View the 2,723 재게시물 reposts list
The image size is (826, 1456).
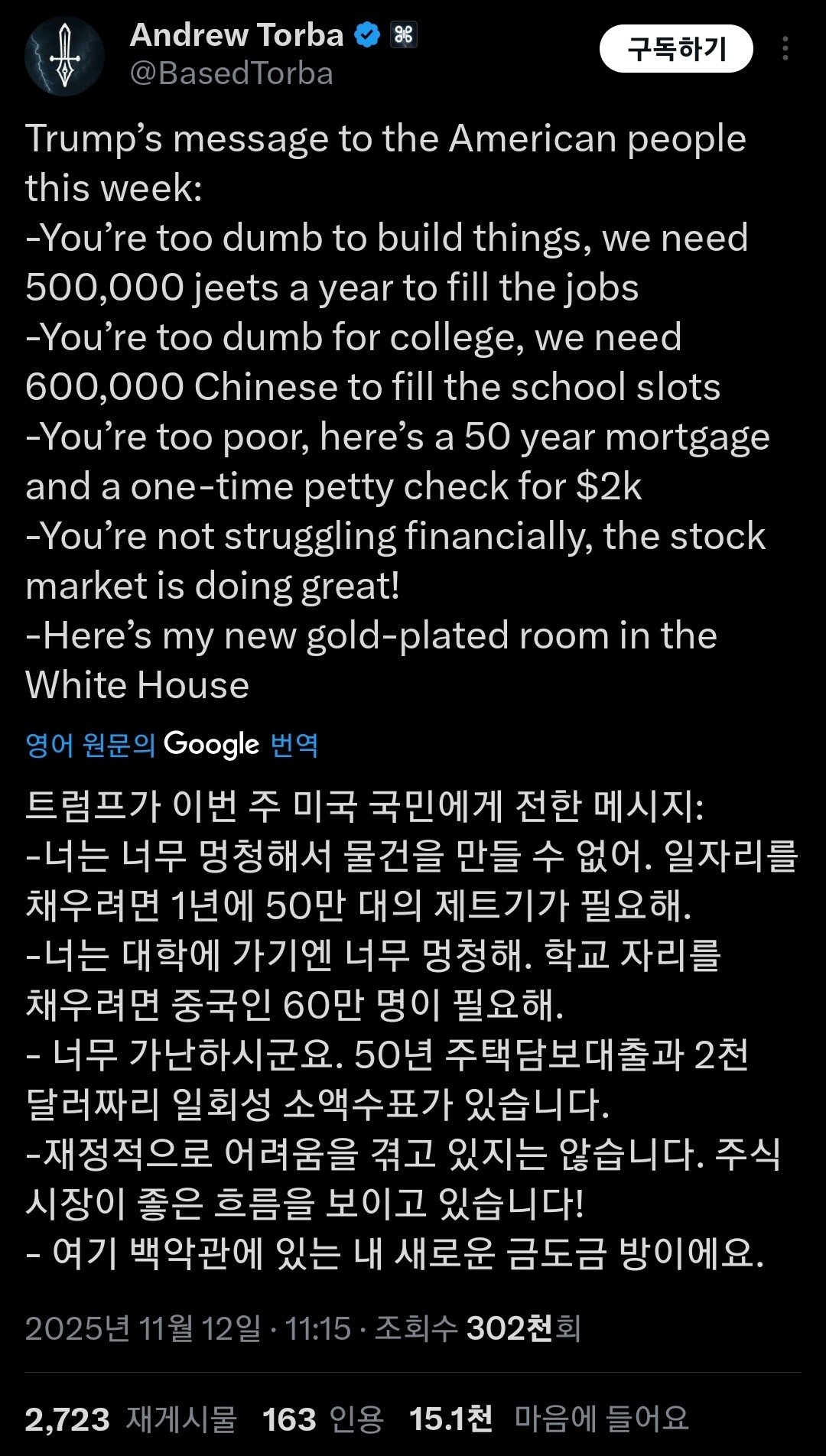click(x=130, y=1419)
